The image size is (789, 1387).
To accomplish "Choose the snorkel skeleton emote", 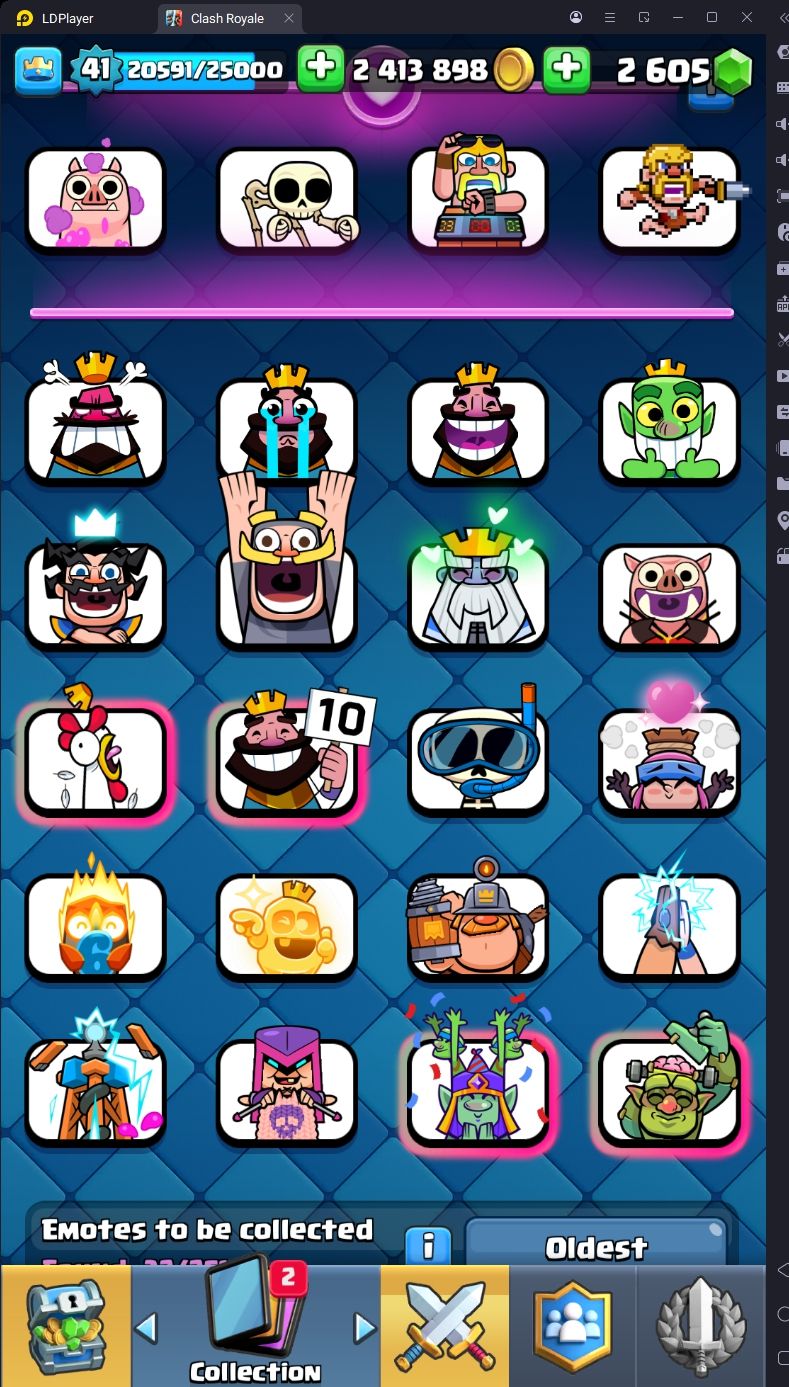I will coord(478,759).
